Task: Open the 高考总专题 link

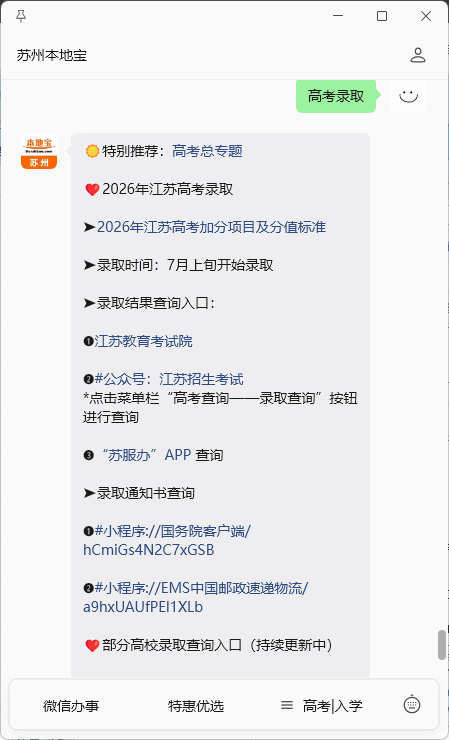Action: pos(207,151)
